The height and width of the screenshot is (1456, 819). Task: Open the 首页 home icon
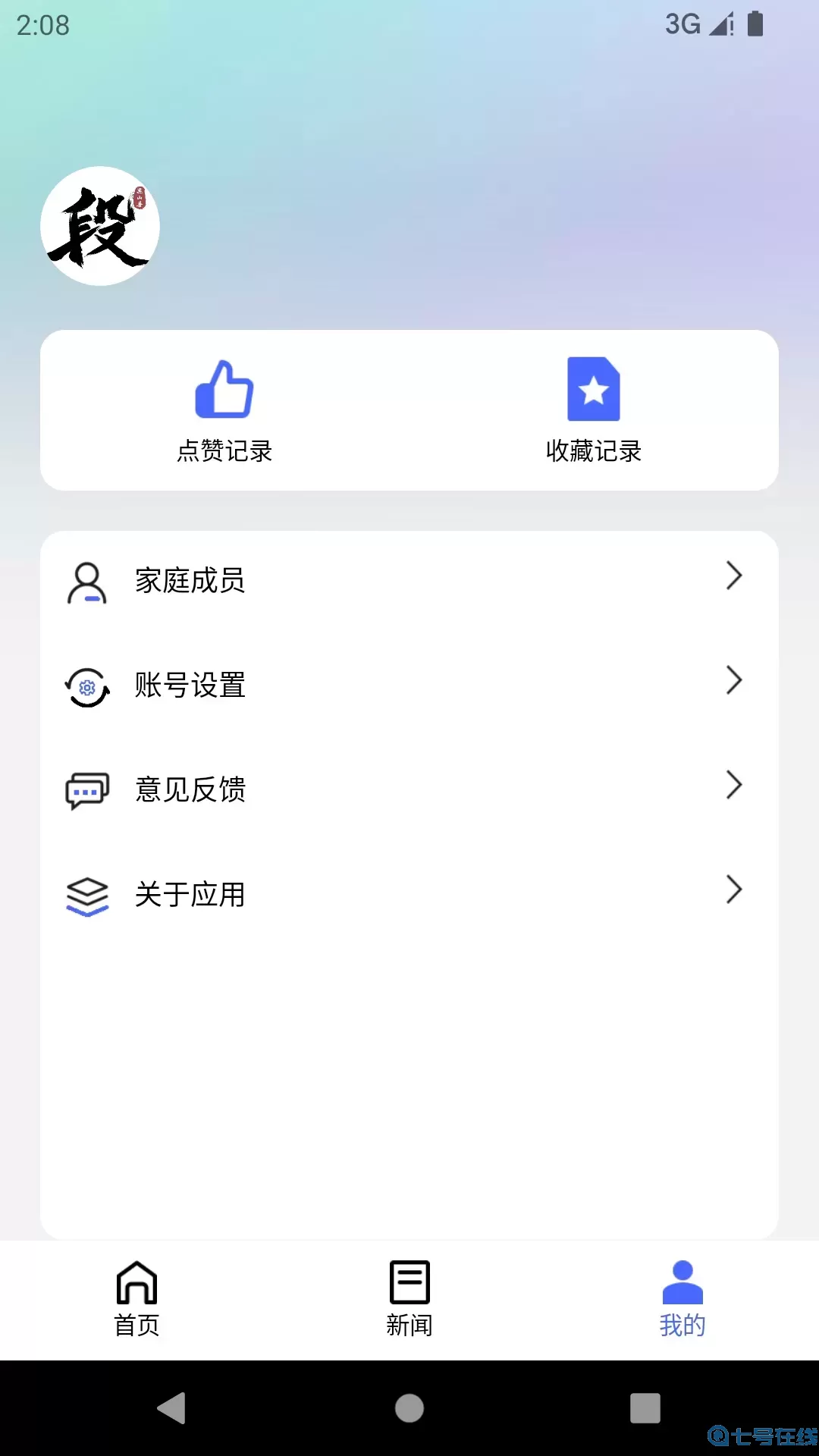[136, 1282]
